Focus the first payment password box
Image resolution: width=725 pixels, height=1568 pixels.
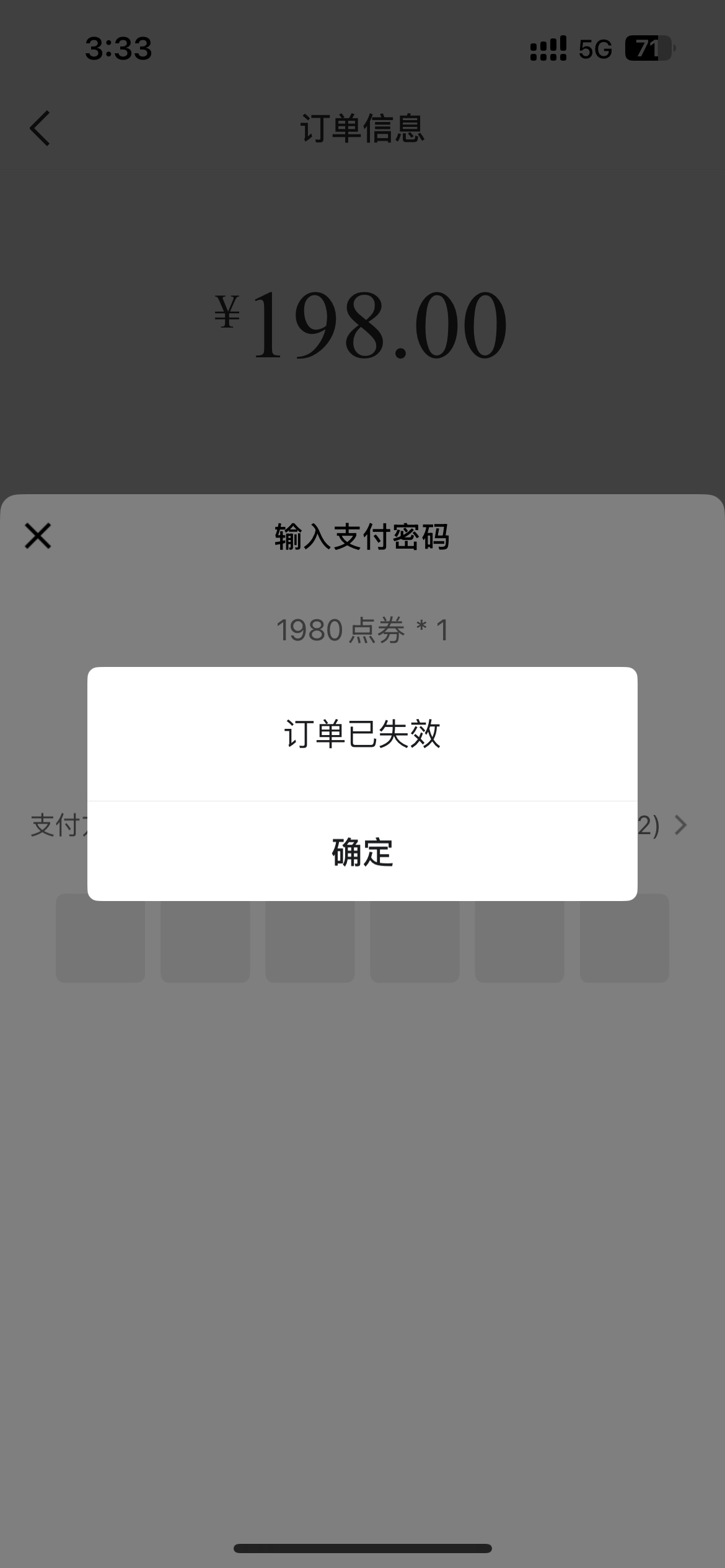[100, 938]
